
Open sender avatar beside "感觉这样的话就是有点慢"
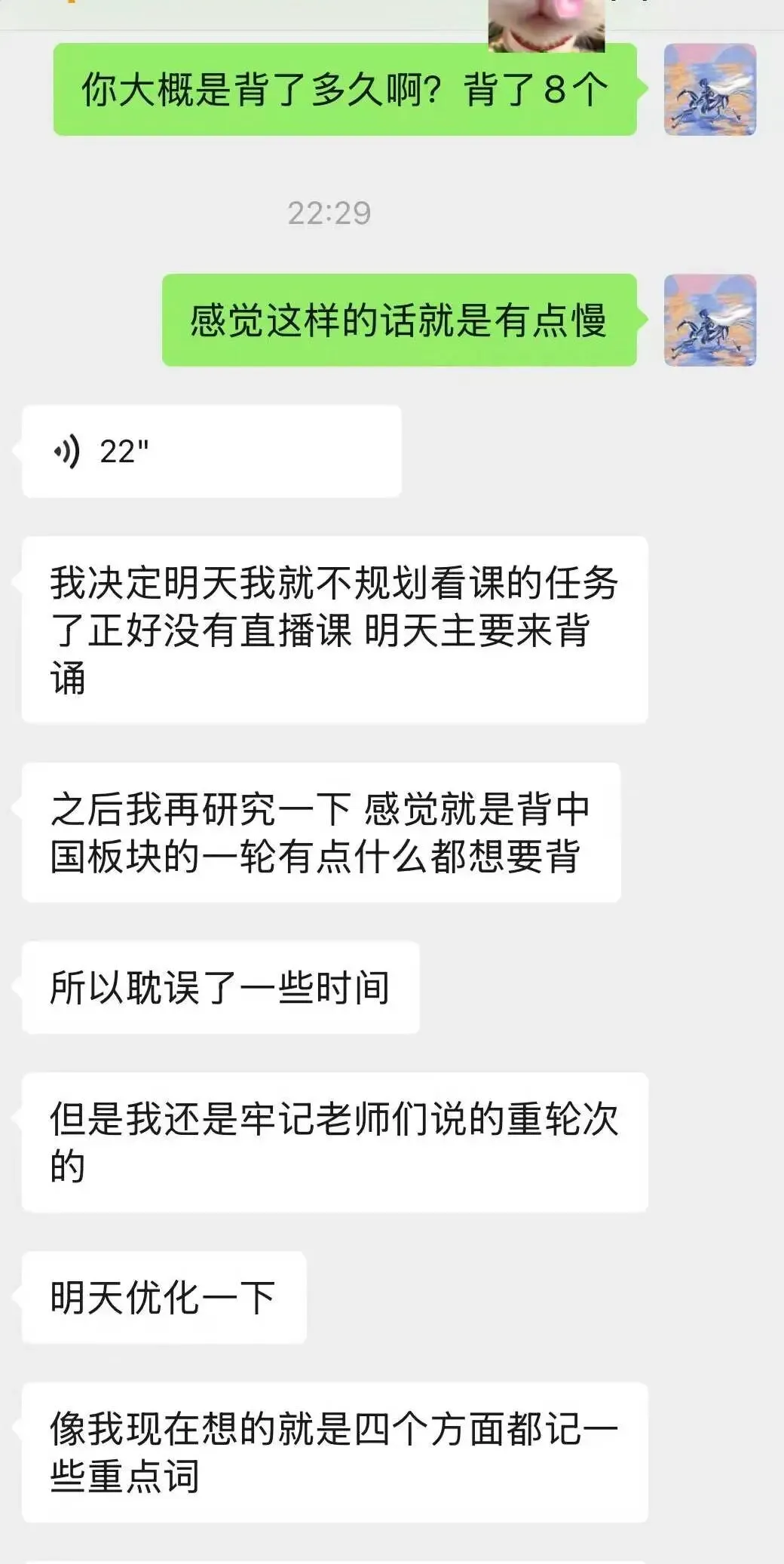710,320
